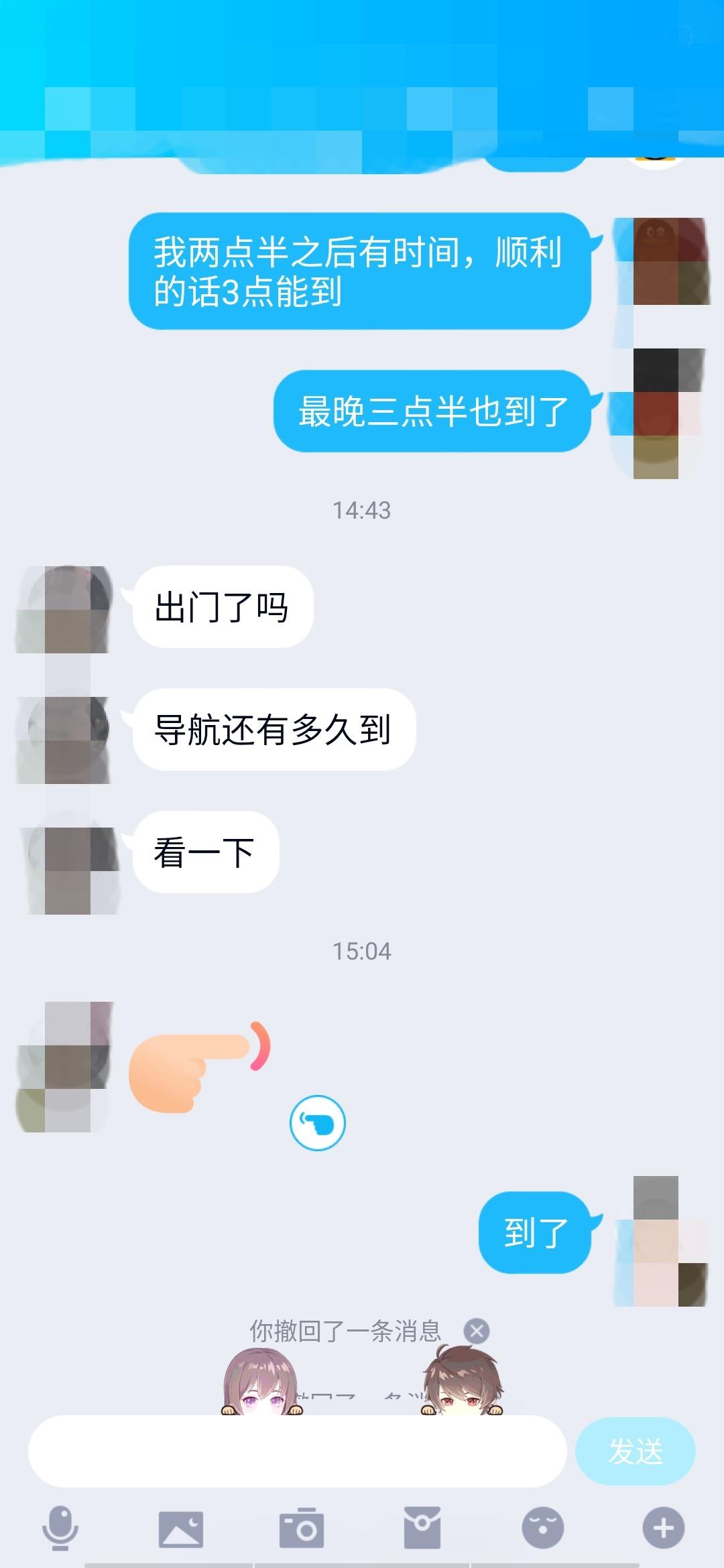Screen dimensions: 724x1568
Task: Send a poke back with the blue finger icon
Action: coord(318,1123)
